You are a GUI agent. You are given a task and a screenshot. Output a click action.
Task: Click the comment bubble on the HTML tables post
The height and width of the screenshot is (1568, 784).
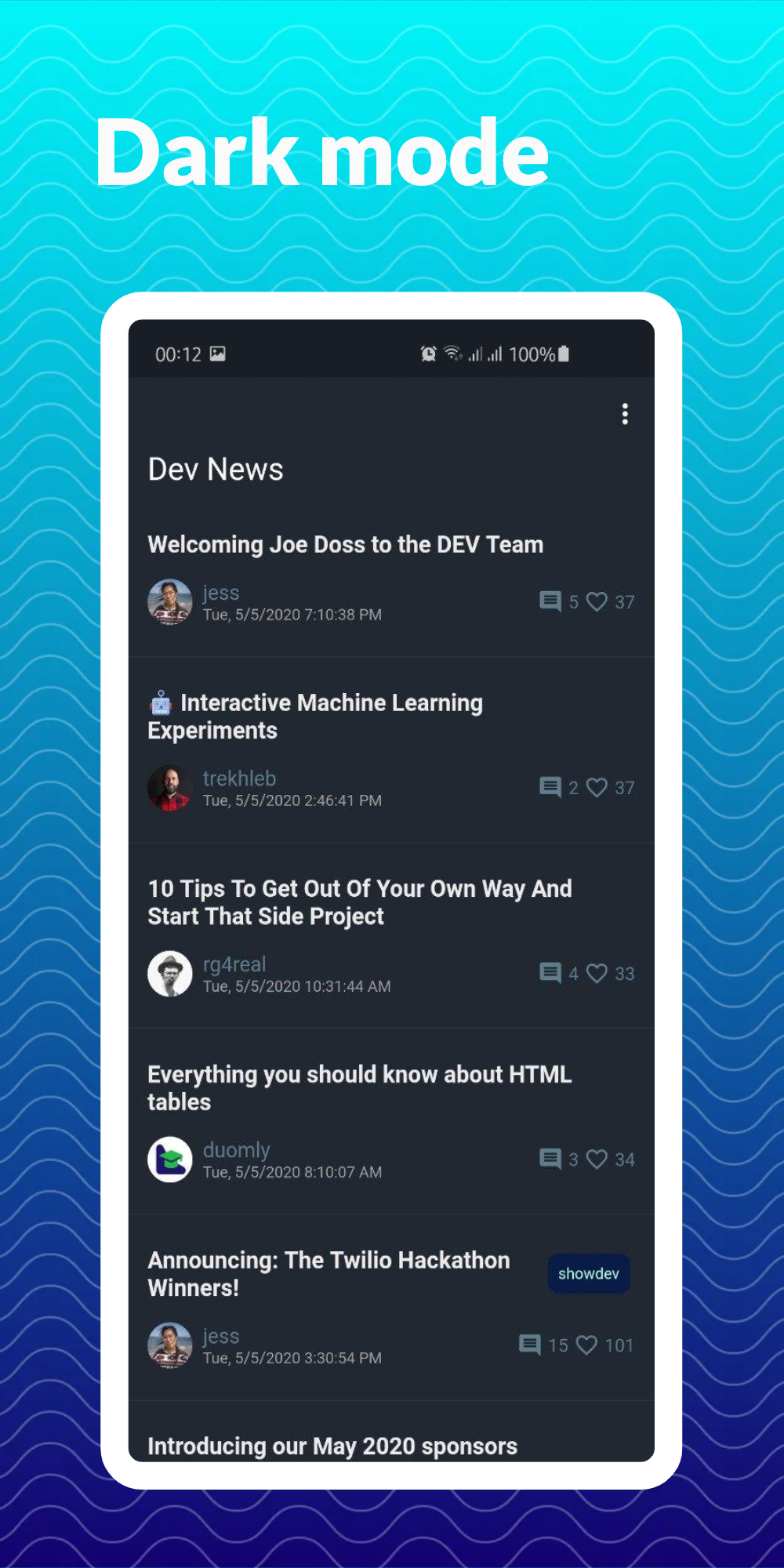[551, 1159]
